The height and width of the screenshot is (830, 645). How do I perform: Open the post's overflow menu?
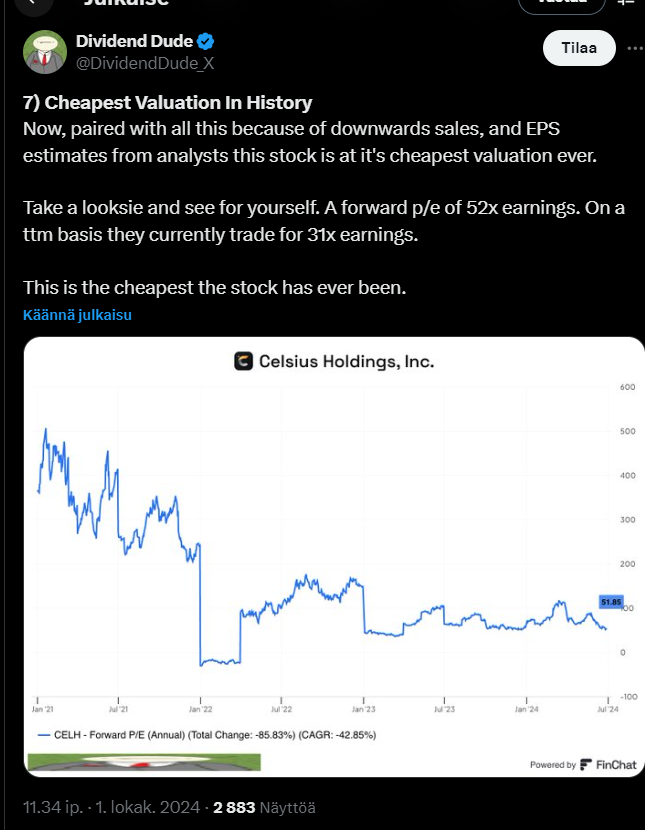635,48
